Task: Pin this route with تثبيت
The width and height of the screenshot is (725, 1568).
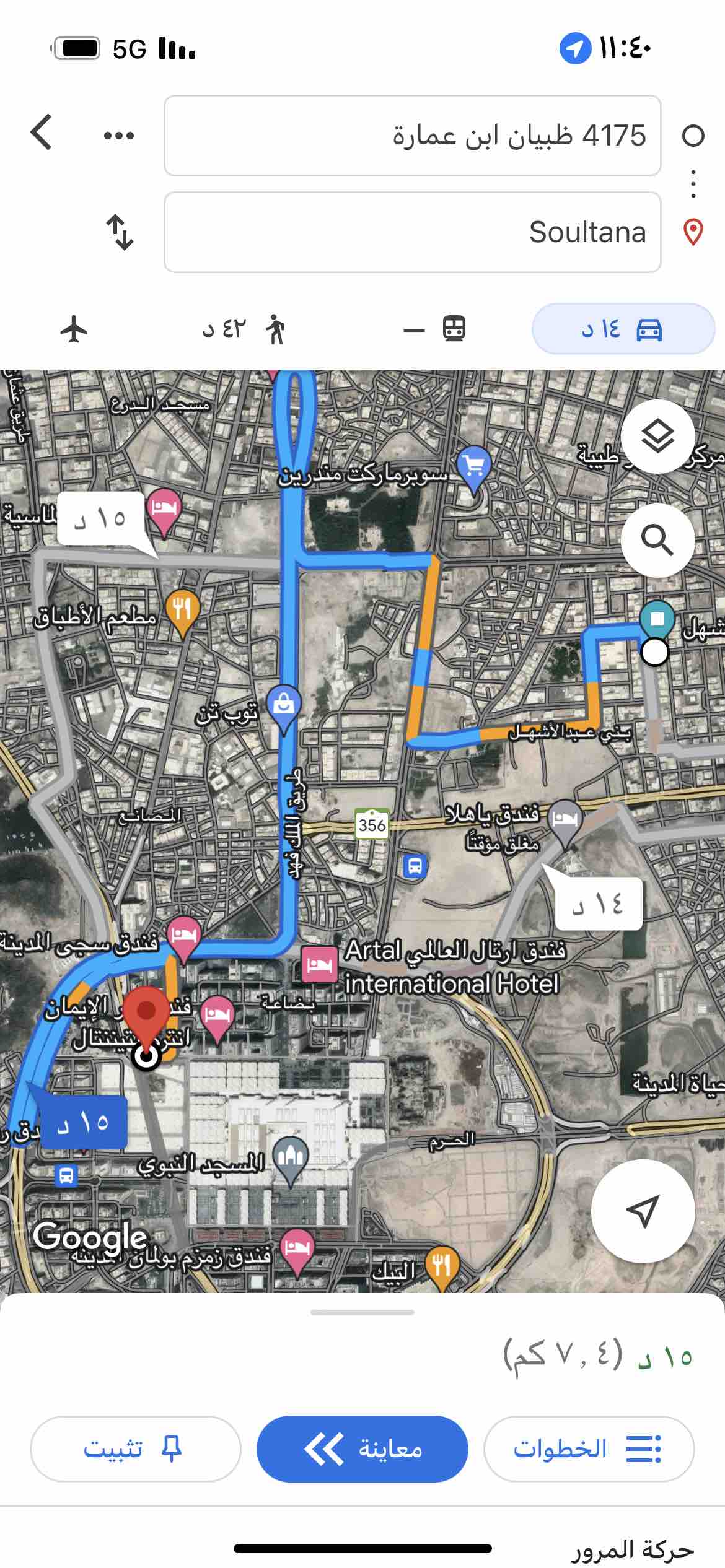Action: (x=135, y=1449)
